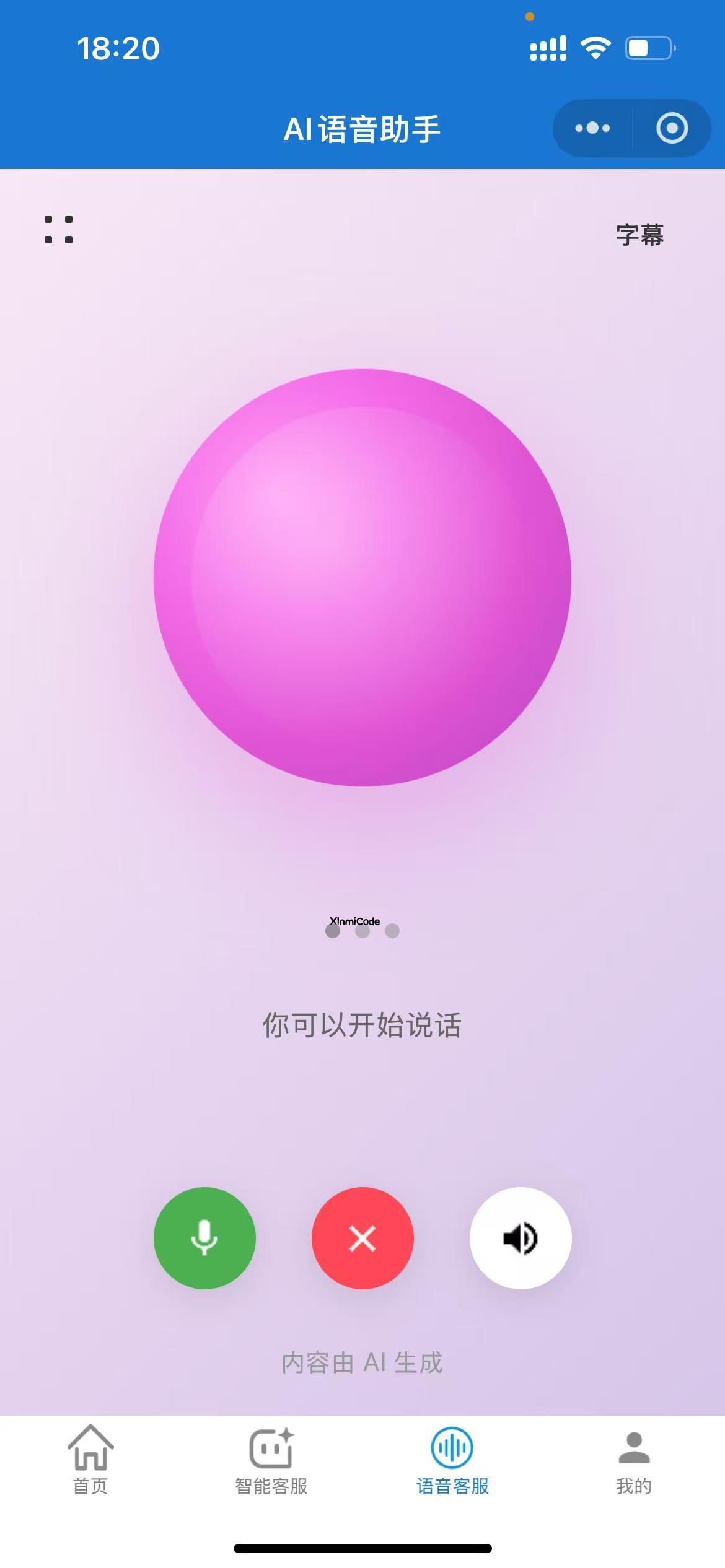725x1568 pixels.
Task: Tap the green microphone icon
Action: [x=204, y=1239]
